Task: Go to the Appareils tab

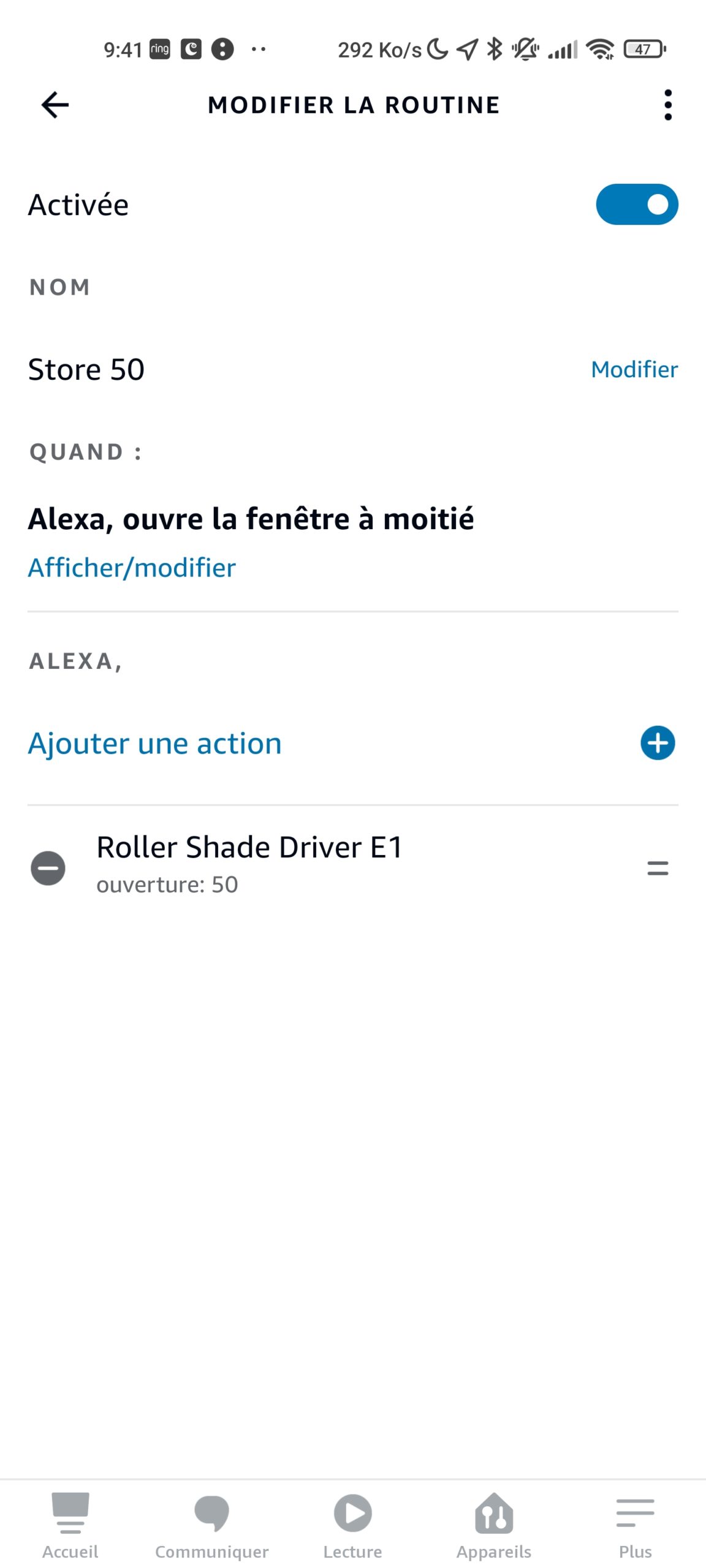Action: tap(494, 1525)
